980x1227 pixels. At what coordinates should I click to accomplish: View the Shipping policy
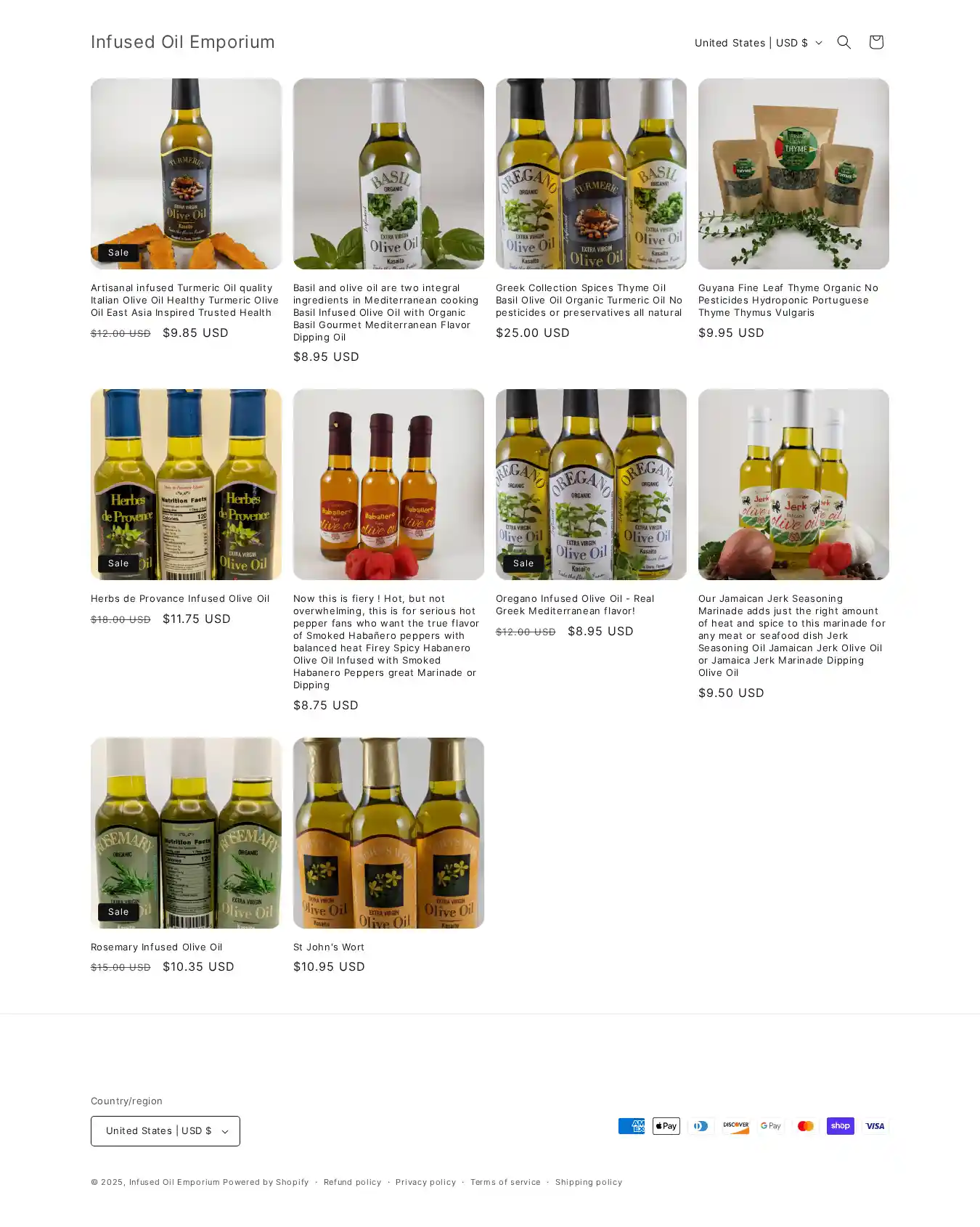coord(588,1182)
